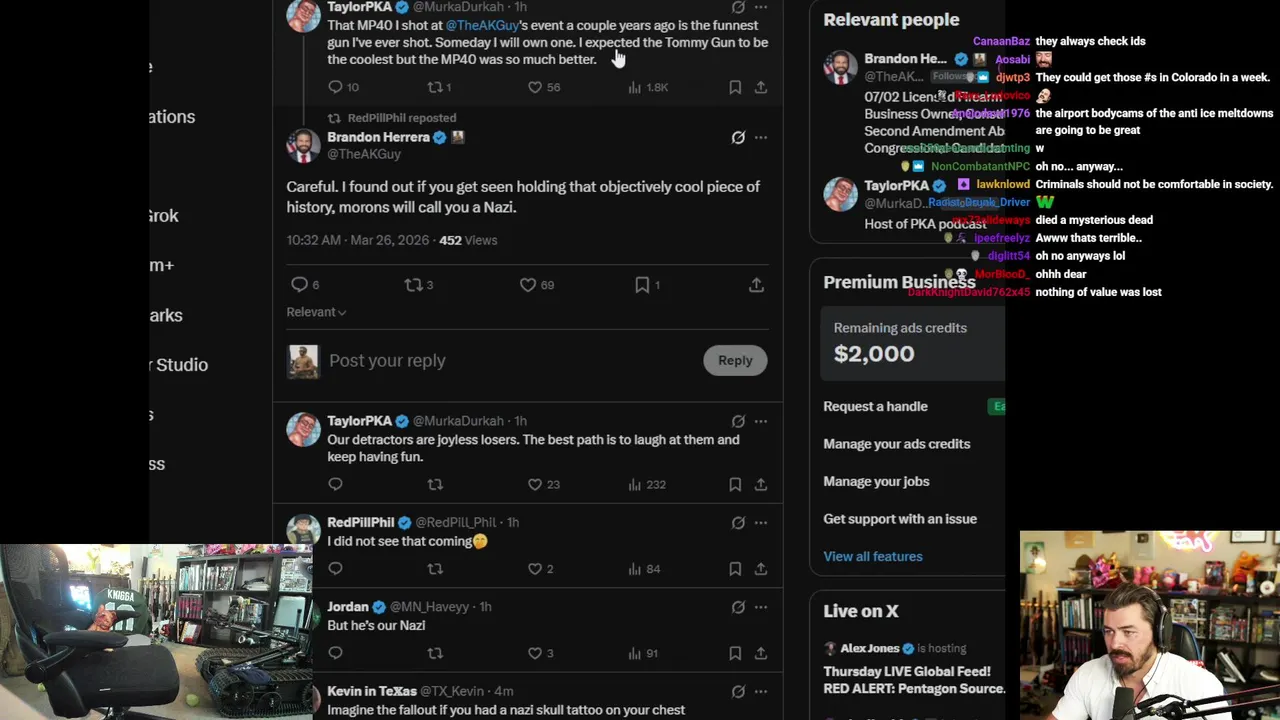
Task: Open the Alex Jones live broadcast card
Action: coord(913,669)
